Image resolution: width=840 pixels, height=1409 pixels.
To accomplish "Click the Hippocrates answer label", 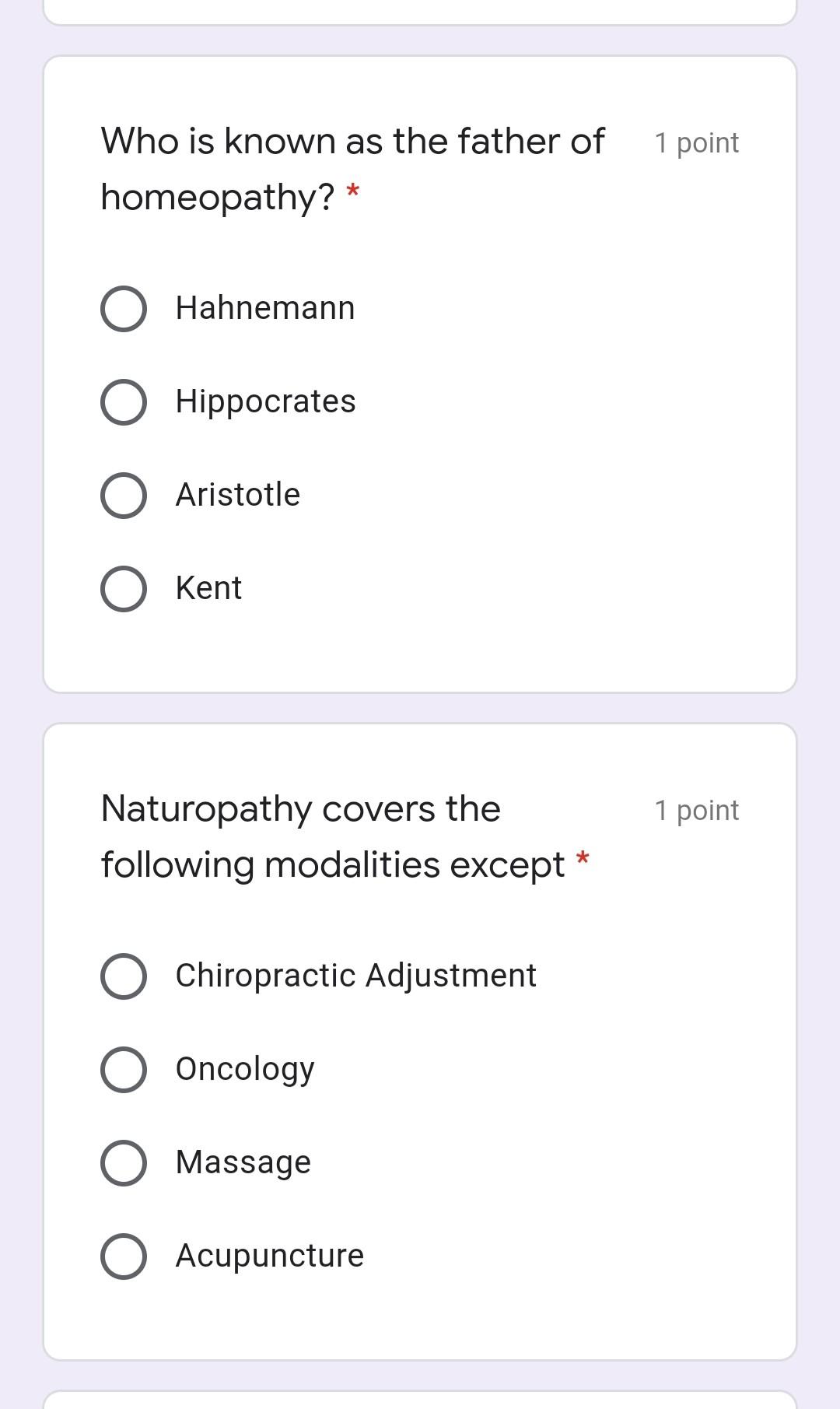I will click(264, 401).
